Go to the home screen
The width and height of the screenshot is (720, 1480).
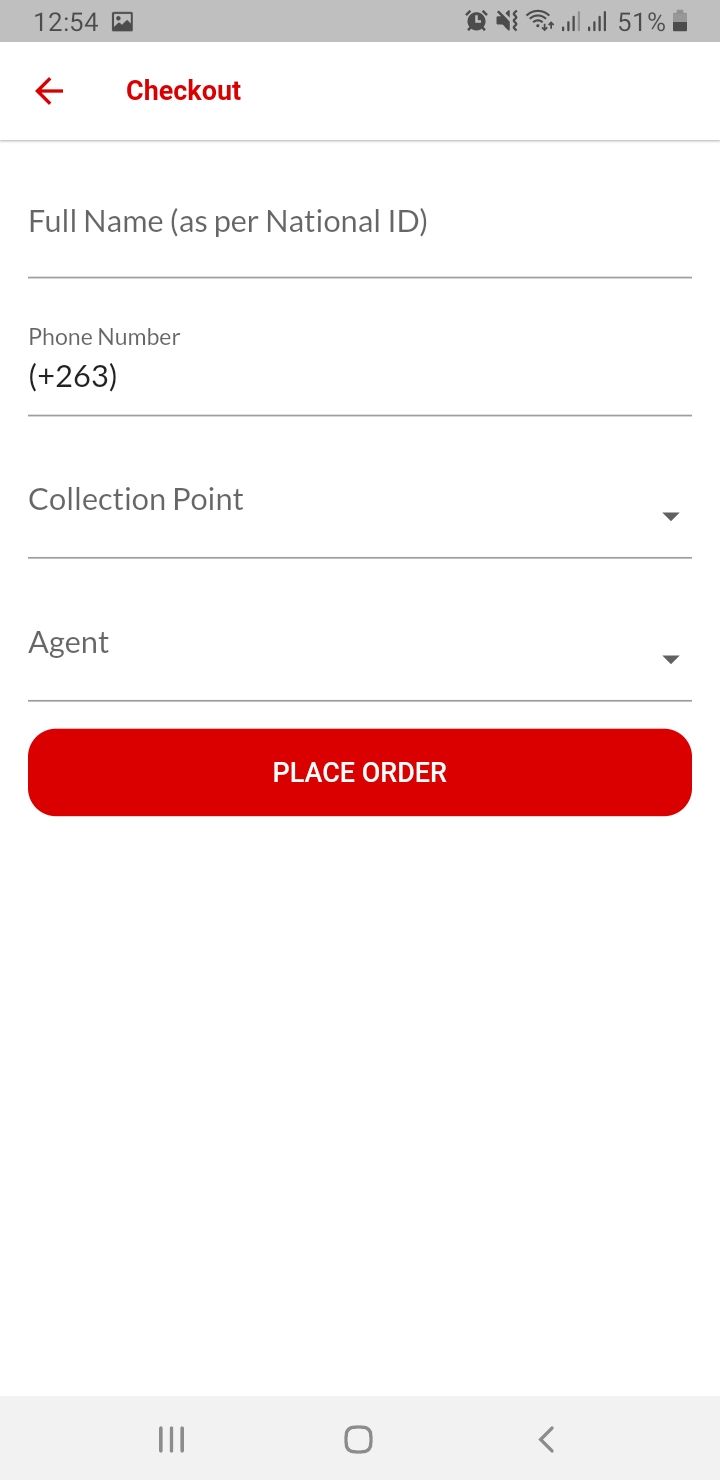[358, 1439]
